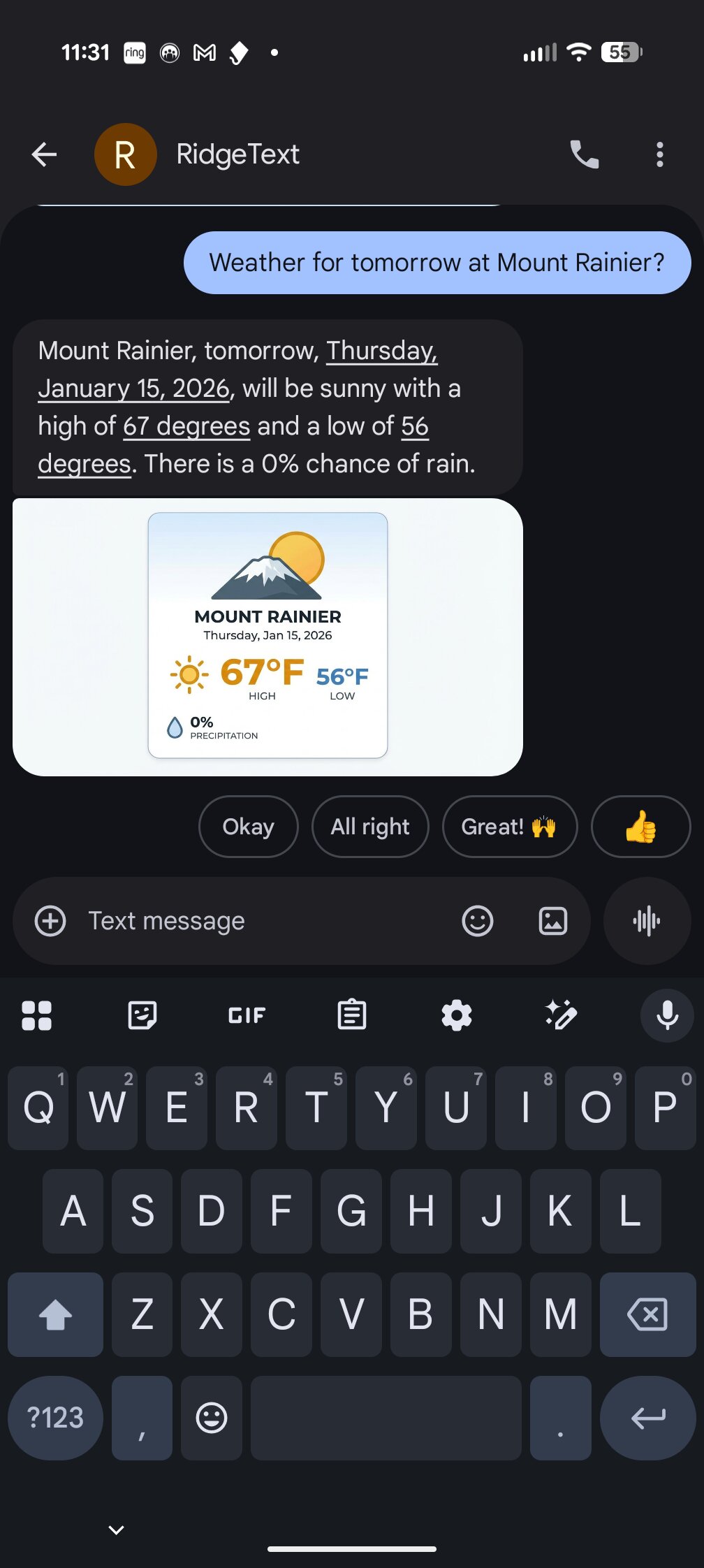
Task: Send the Okay smart reply
Action: pyautogui.click(x=248, y=827)
